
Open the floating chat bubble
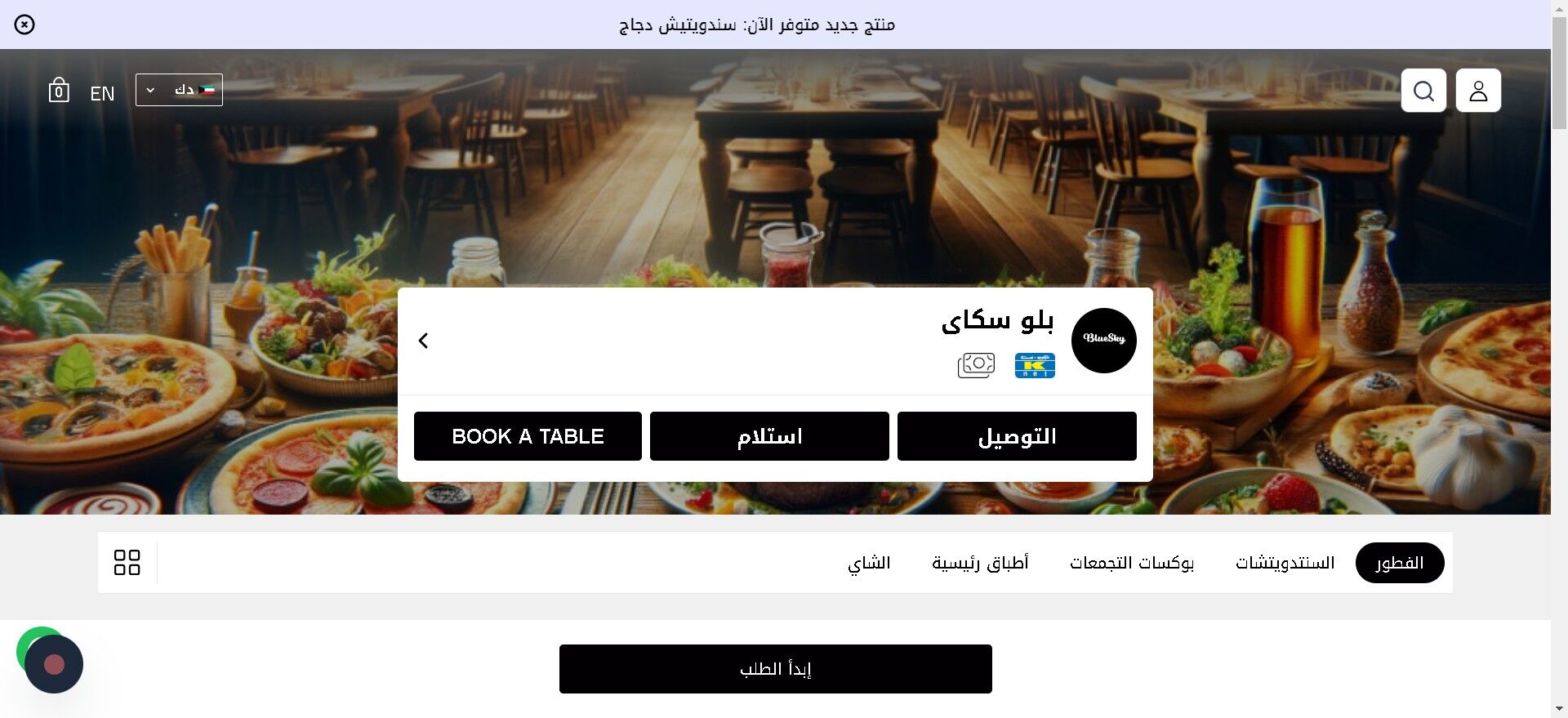(x=54, y=664)
